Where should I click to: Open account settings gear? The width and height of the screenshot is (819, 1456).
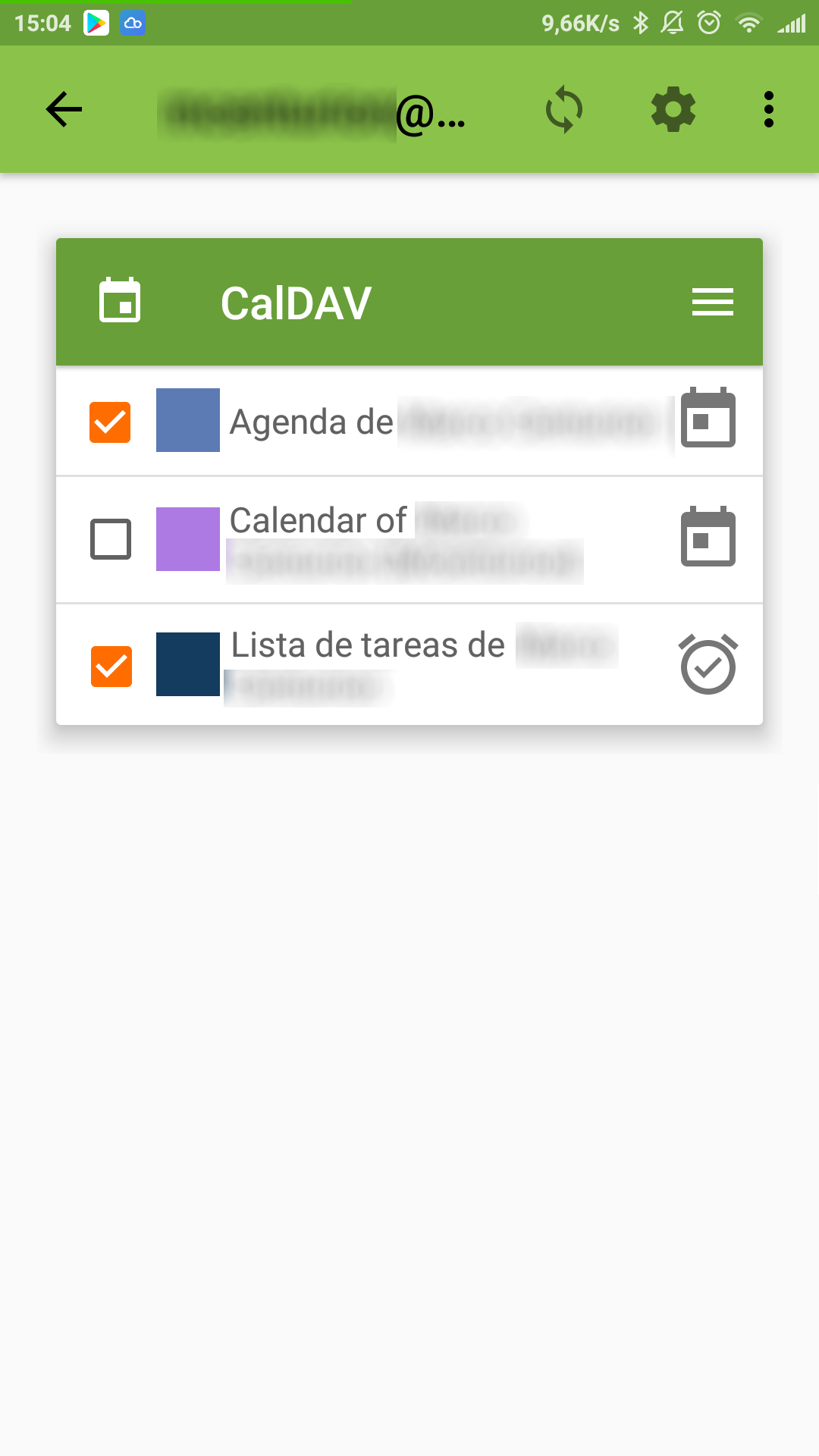pyautogui.click(x=673, y=109)
